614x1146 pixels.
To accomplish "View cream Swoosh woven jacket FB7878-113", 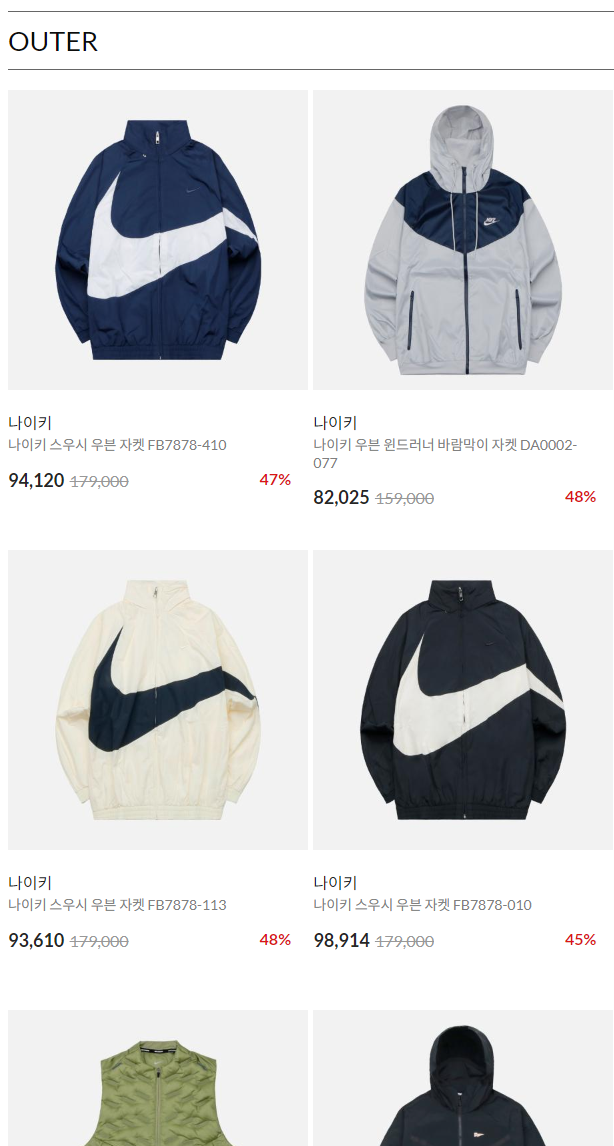I will pos(158,700).
